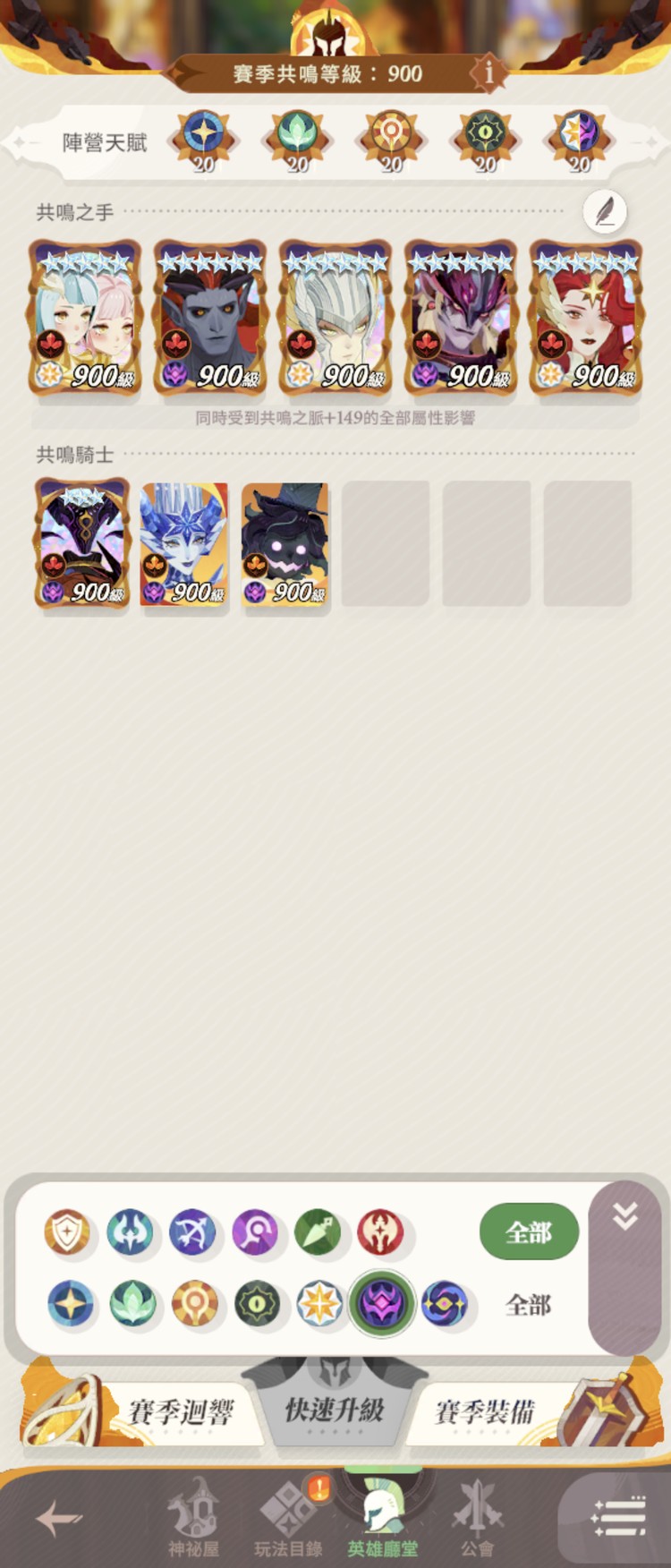Image resolution: width=671 pixels, height=1568 pixels.
Task: Switch to the 公會 tab
Action: point(478,1518)
